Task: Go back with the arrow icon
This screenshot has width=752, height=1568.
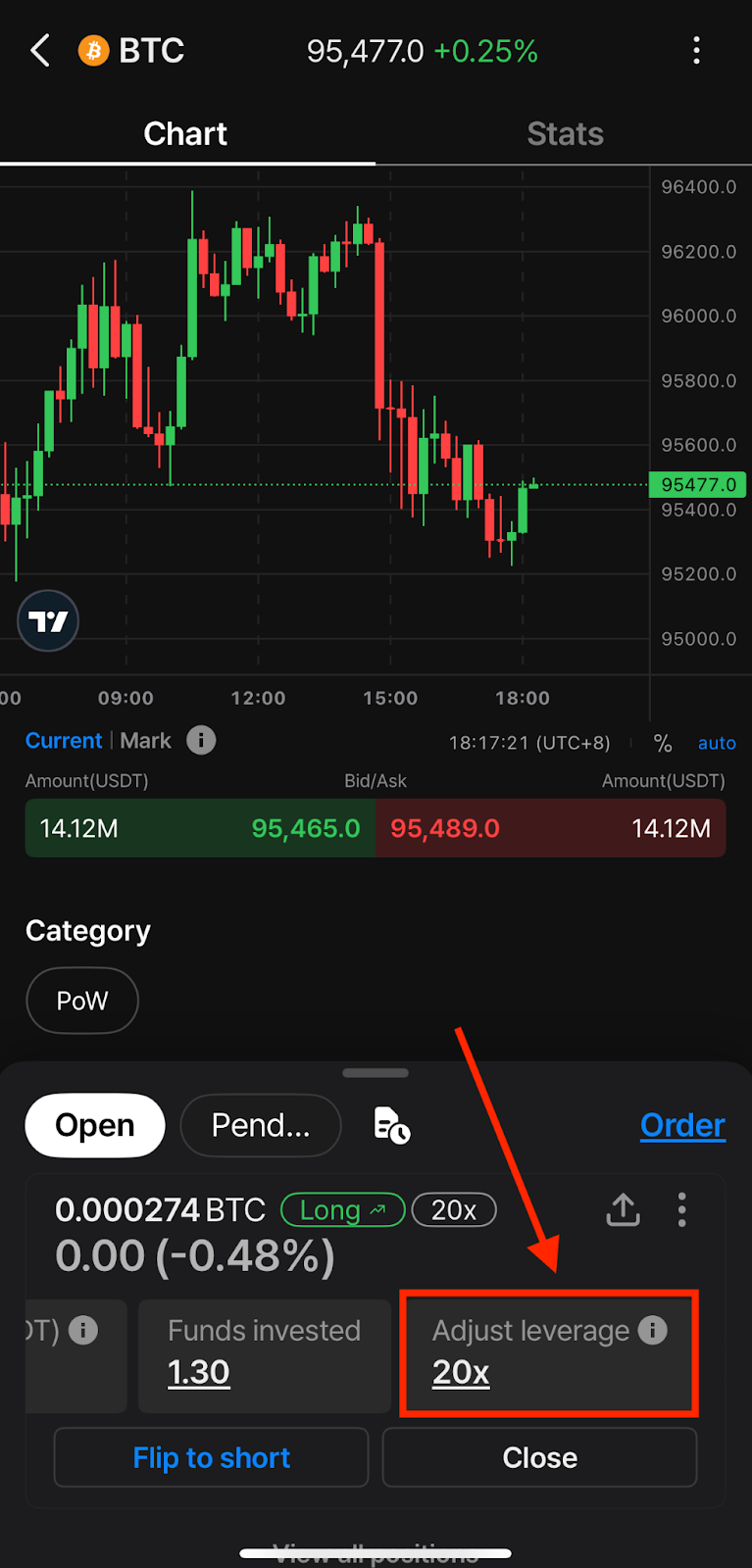Action: coord(40,50)
